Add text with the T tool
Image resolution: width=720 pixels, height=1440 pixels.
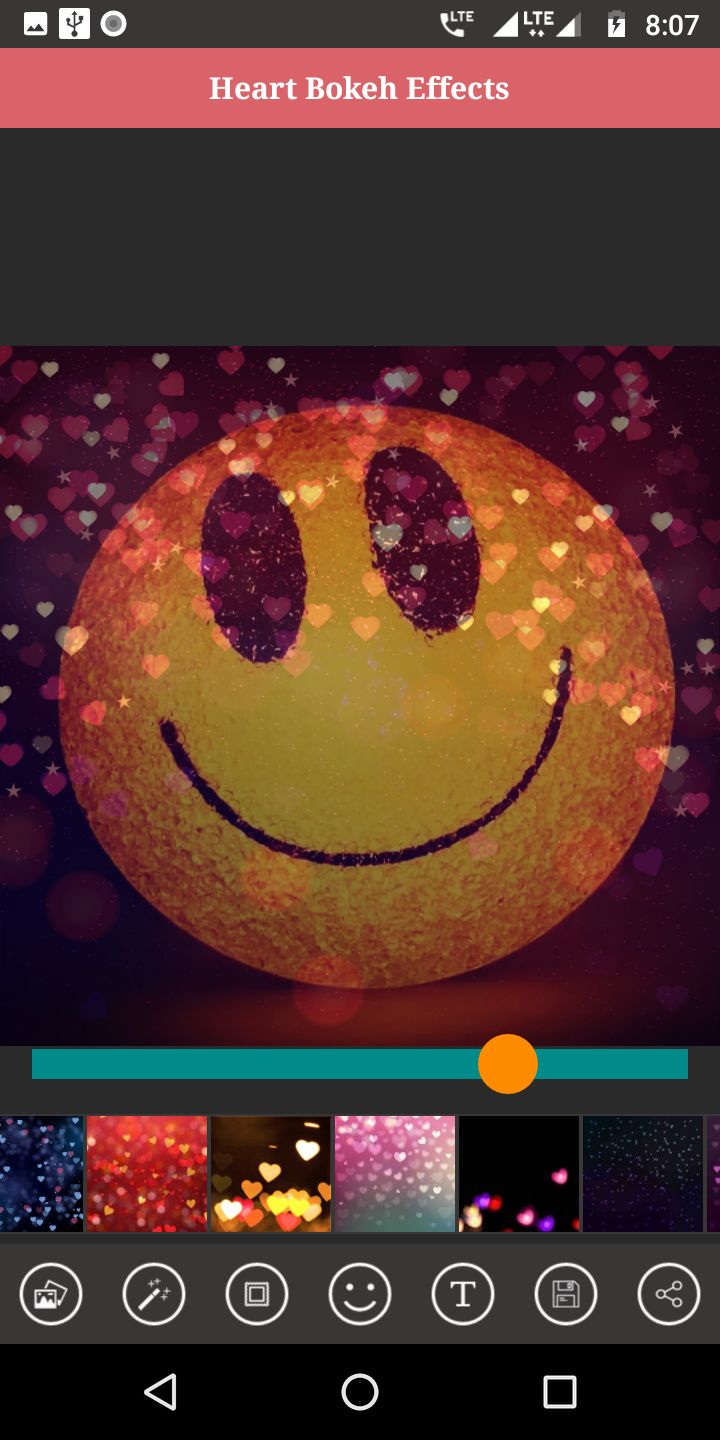point(463,1294)
